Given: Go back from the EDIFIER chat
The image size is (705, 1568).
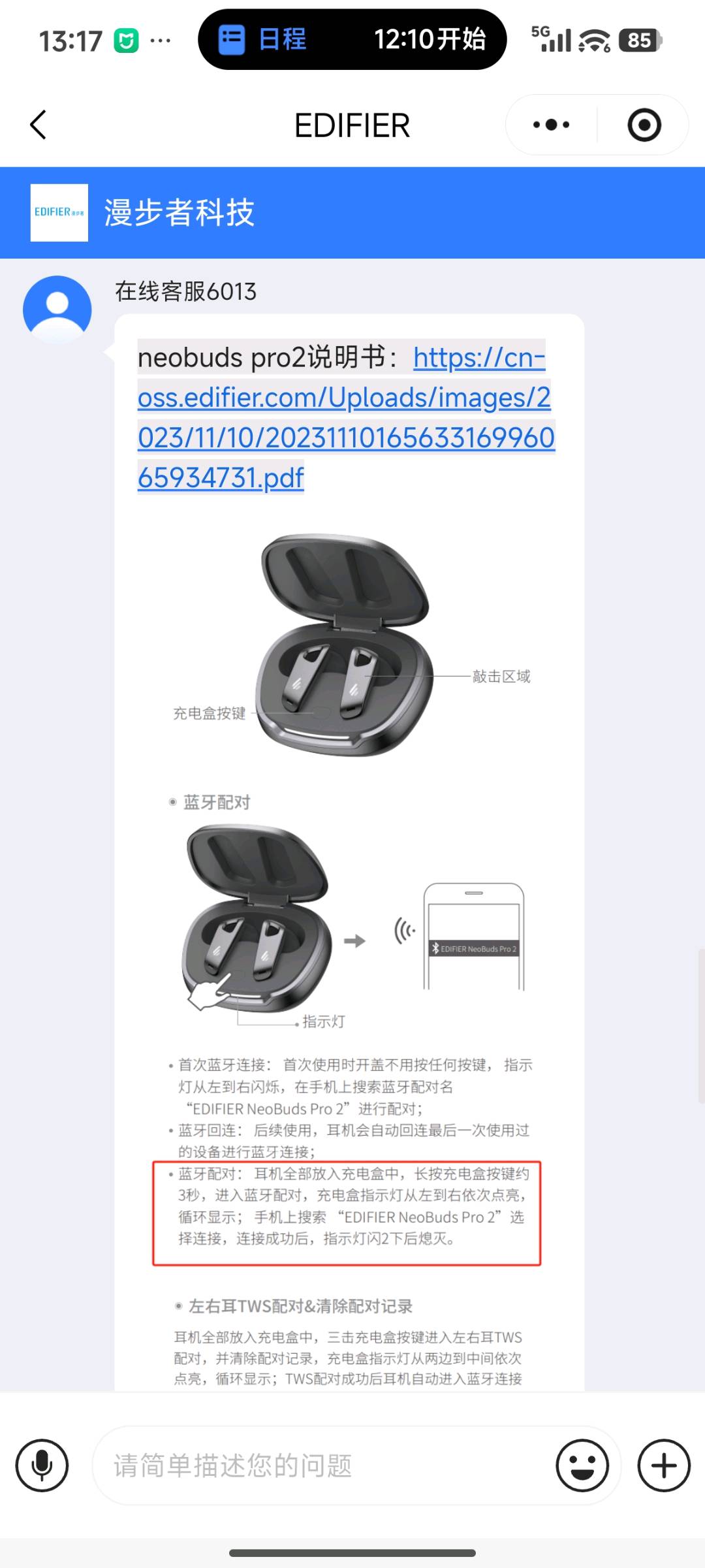Looking at the screenshot, I should [39, 125].
